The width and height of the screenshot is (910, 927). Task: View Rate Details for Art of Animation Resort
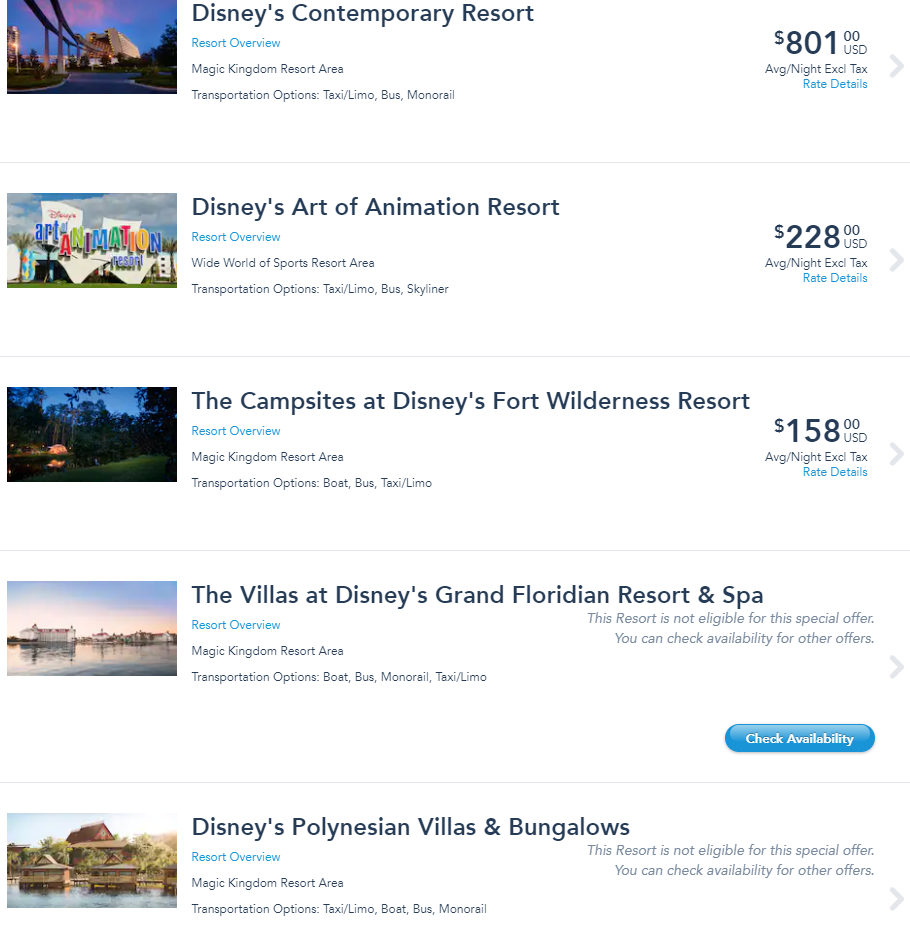pyautogui.click(x=835, y=278)
